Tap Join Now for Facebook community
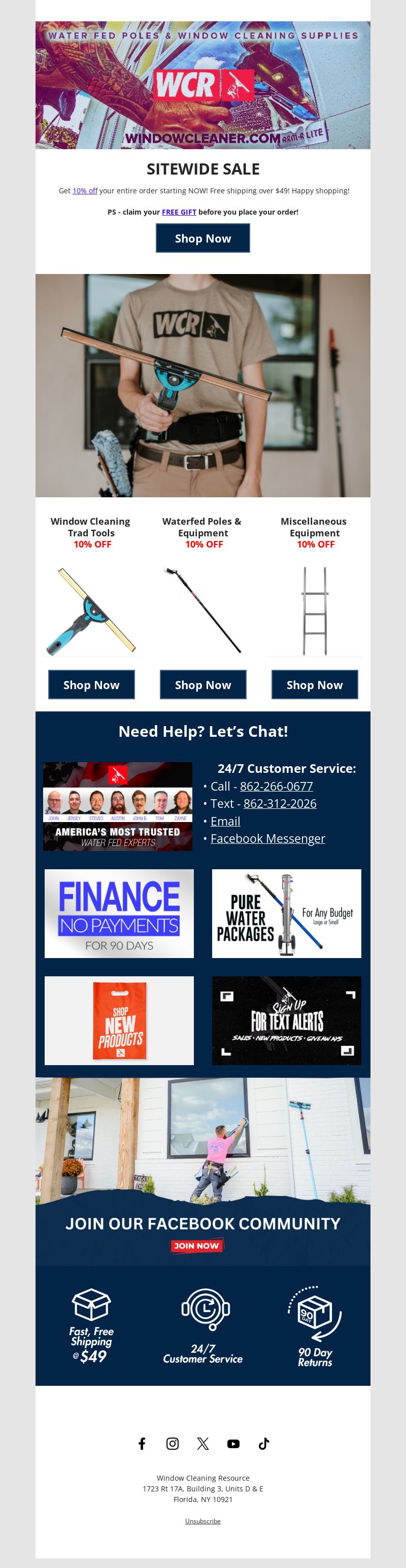This screenshot has width=406, height=1568. pyautogui.click(x=196, y=1246)
